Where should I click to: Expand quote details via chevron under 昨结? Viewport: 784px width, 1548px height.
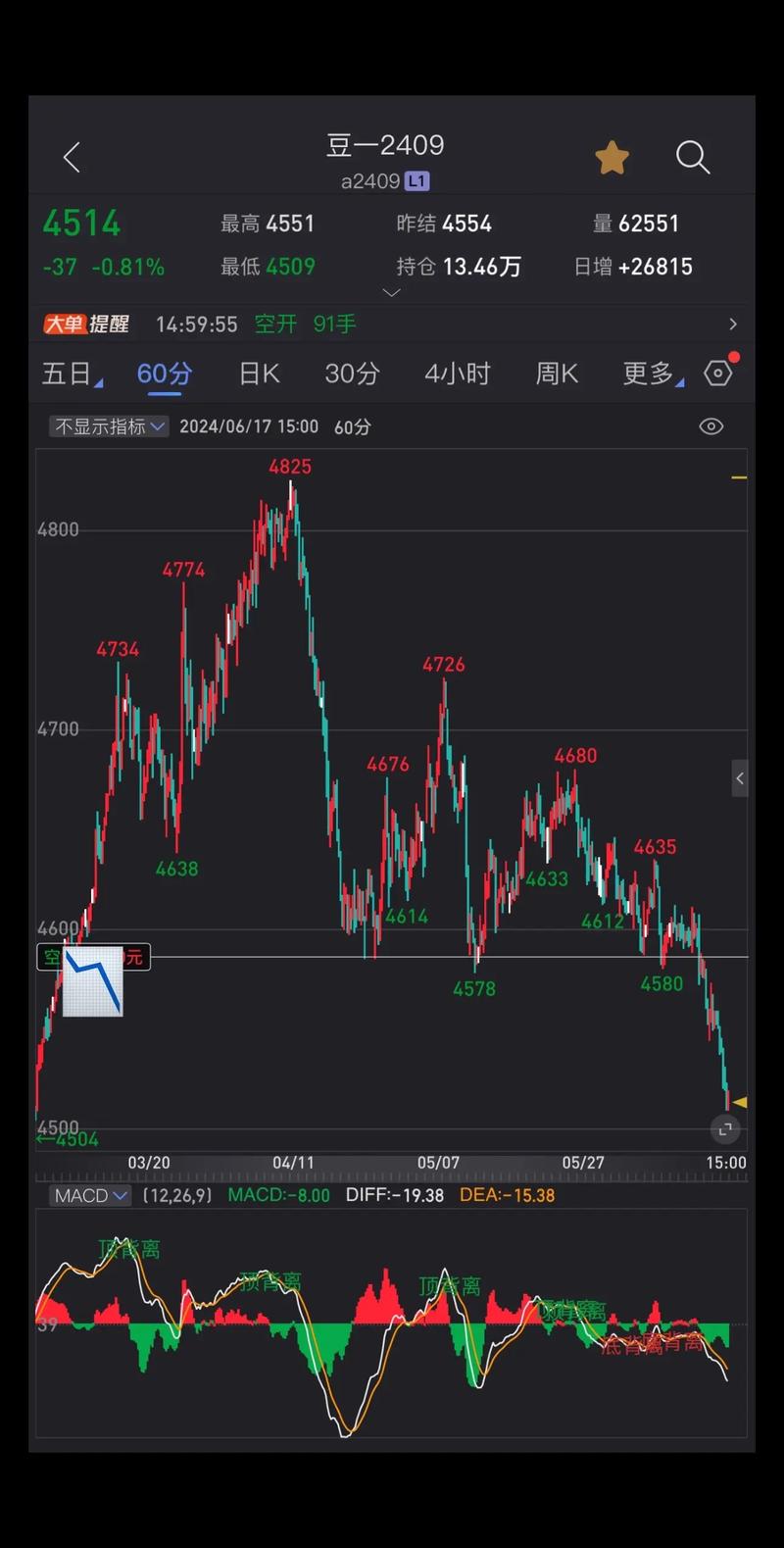pyautogui.click(x=392, y=292)
